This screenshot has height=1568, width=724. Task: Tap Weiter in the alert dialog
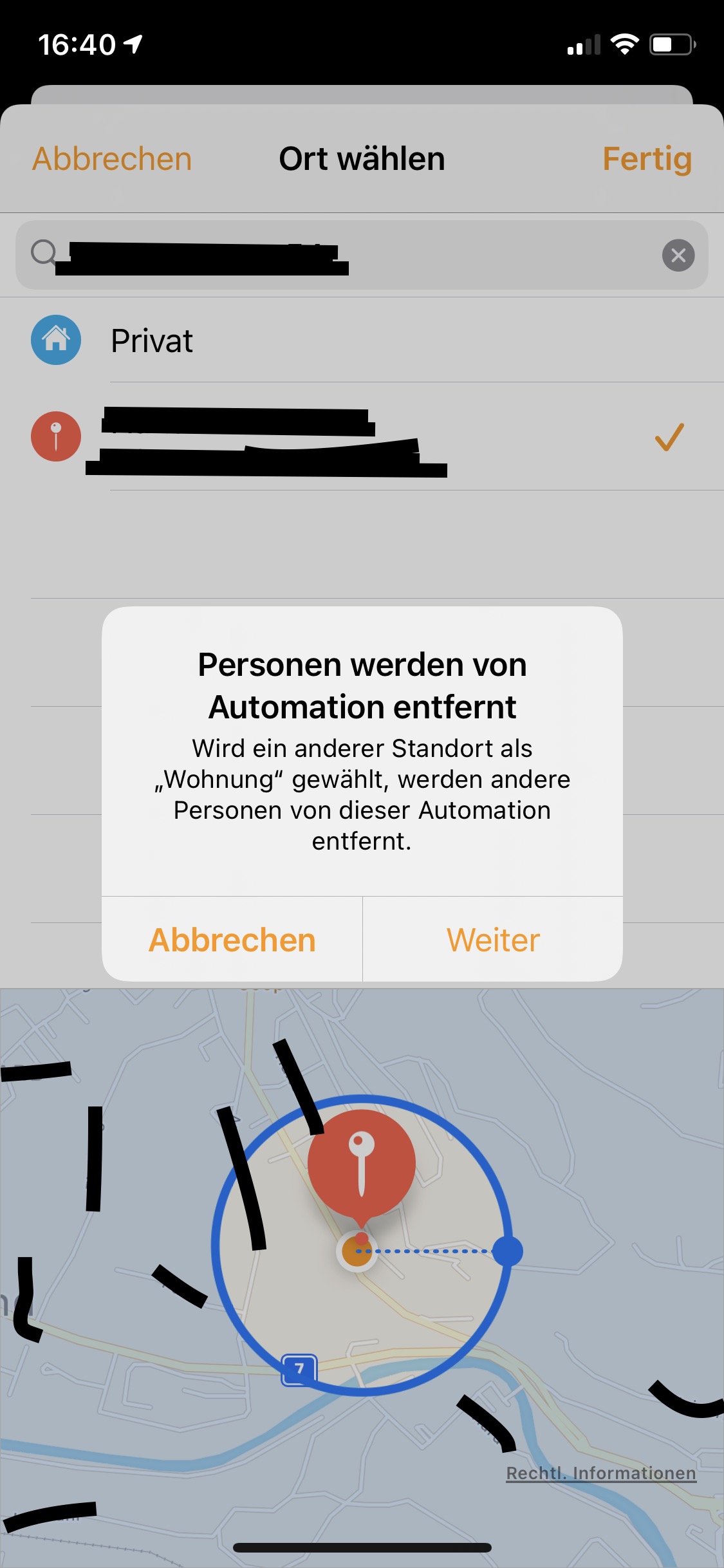pyautogui.click(x=493, y=940)
